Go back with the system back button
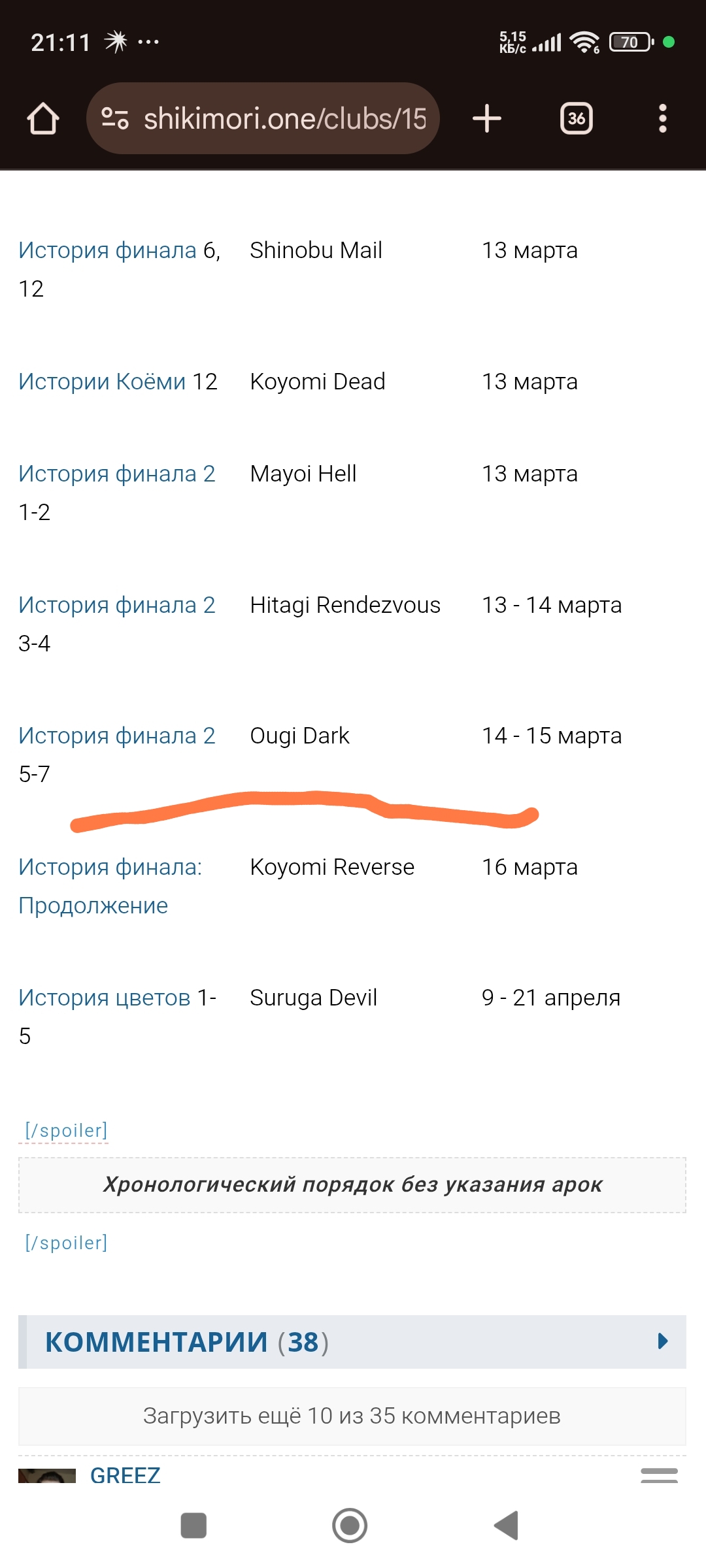The width and height of the screenshot is (706, 1568). [507, 1526]
